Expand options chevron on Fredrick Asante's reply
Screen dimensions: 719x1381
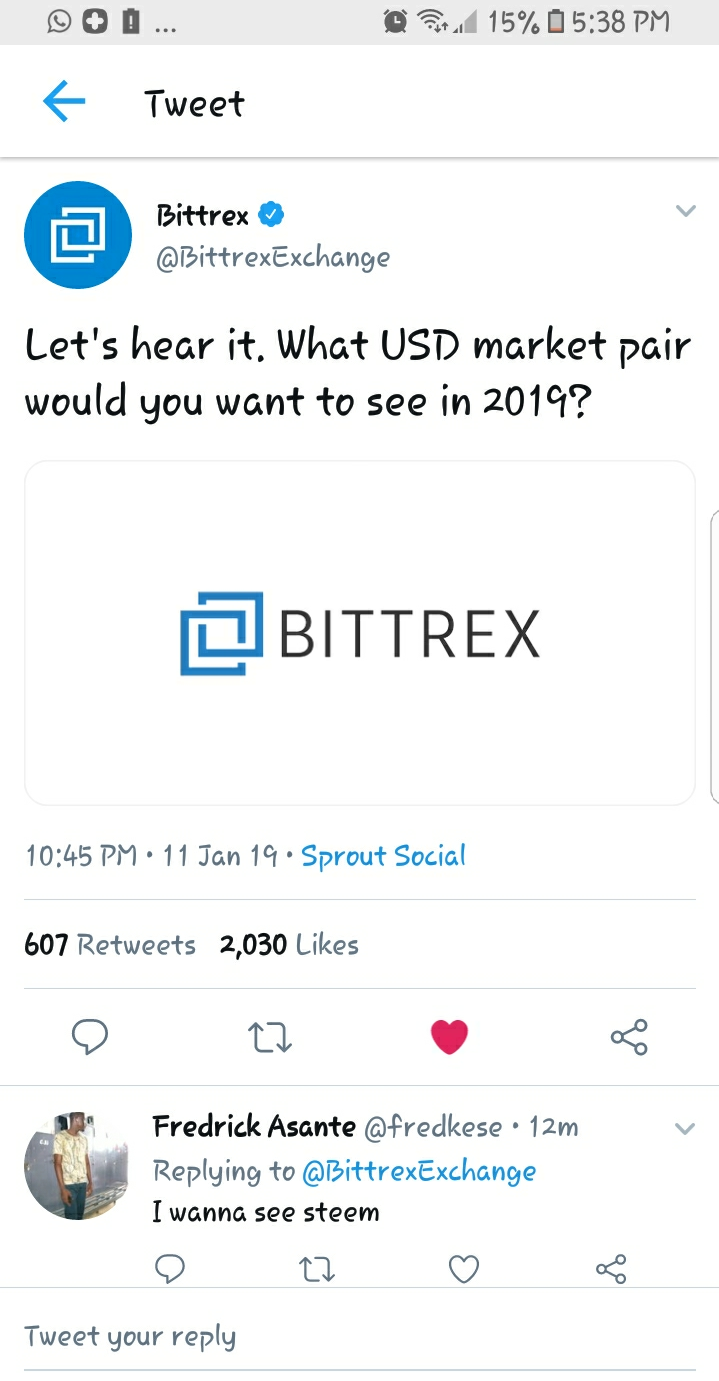click(685, 1129)
